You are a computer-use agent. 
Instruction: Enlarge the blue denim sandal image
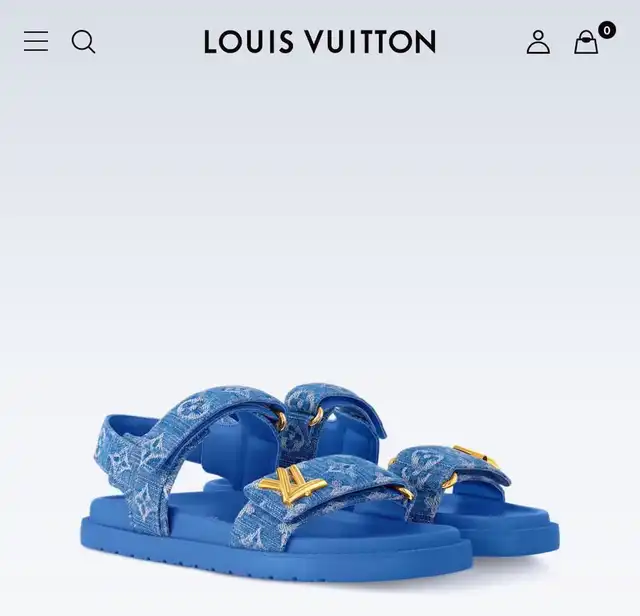(x=320, y=465)
